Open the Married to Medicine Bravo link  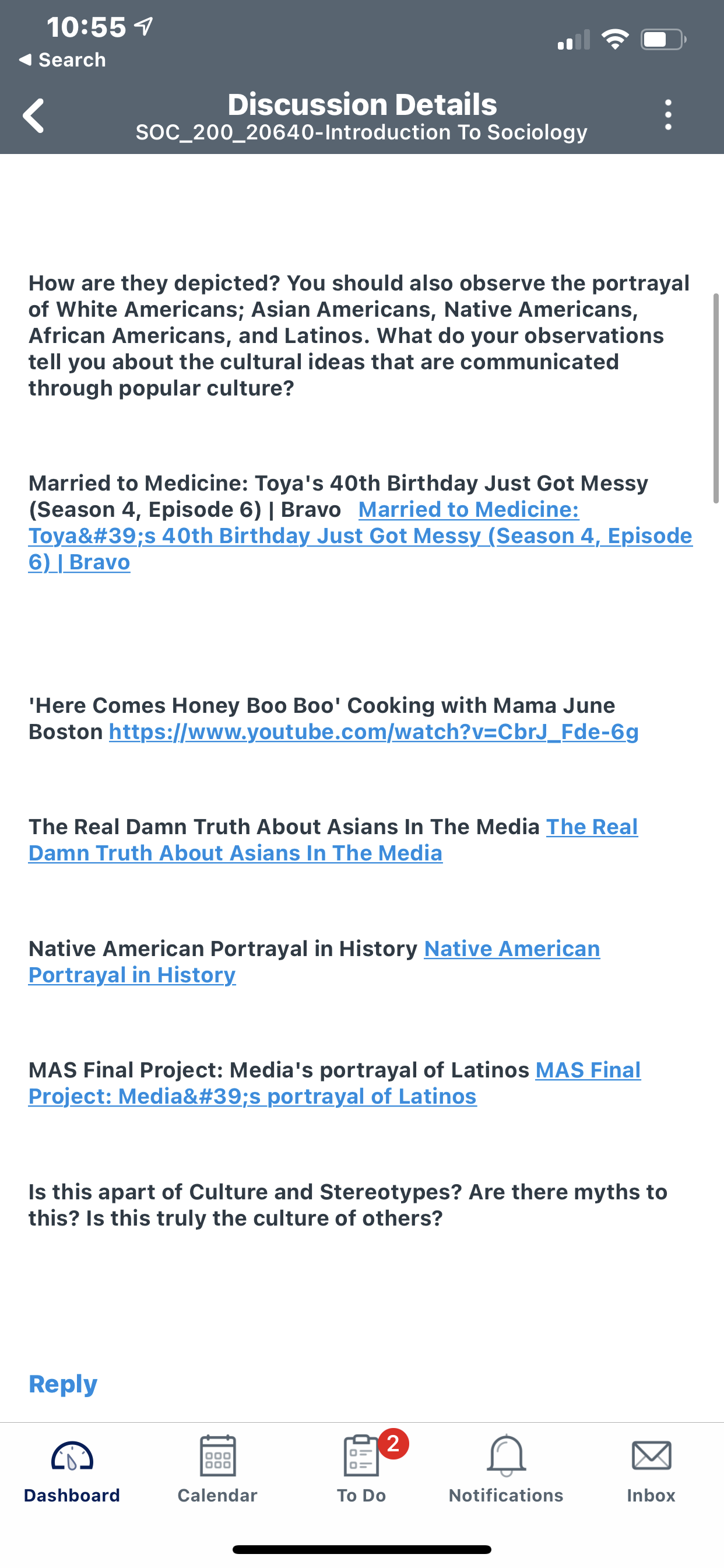[360, 535]
